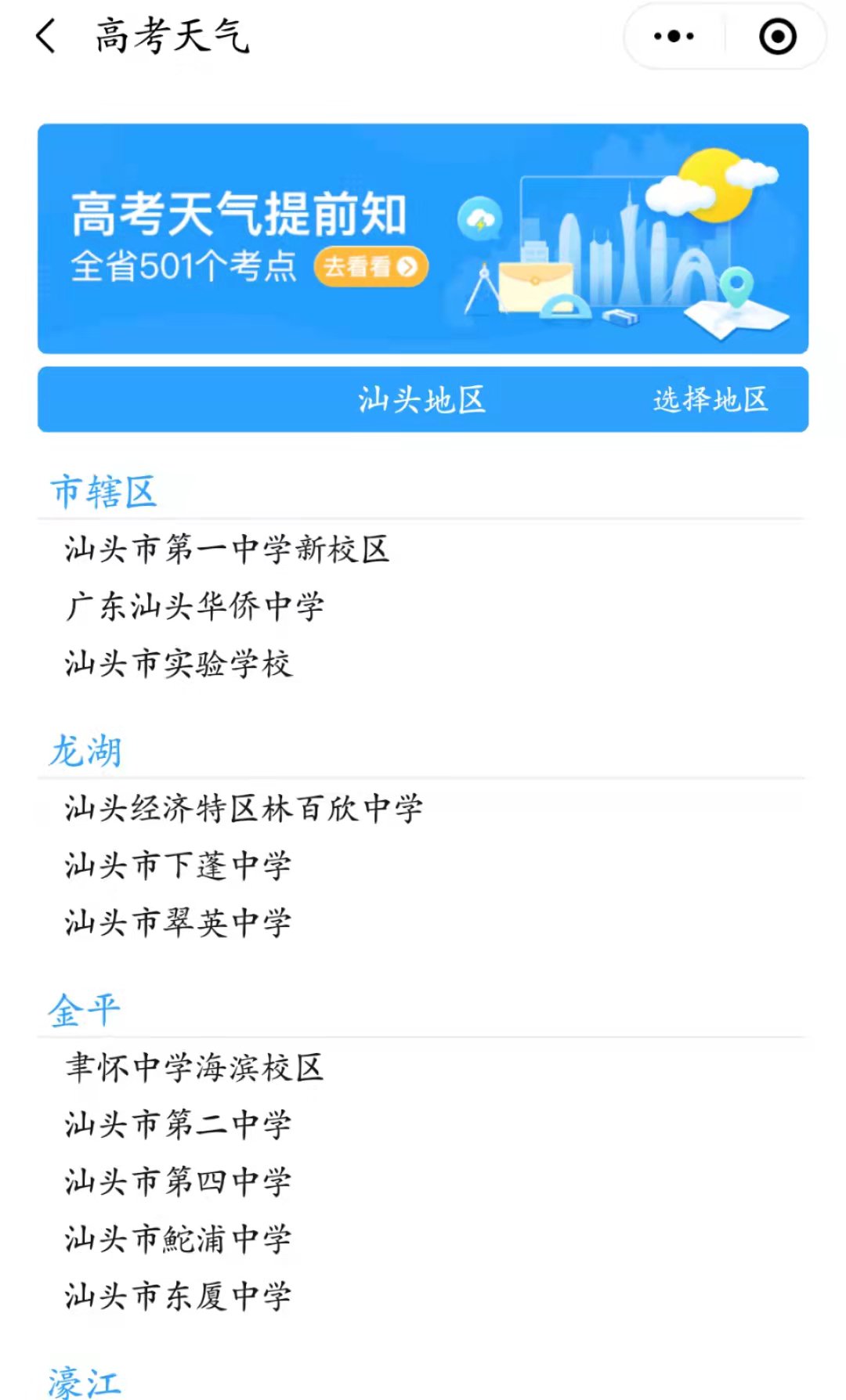This screenshot has width=846, height=1400.
Task: Go back from 高考天气 page
Action: tap(47, 36)
